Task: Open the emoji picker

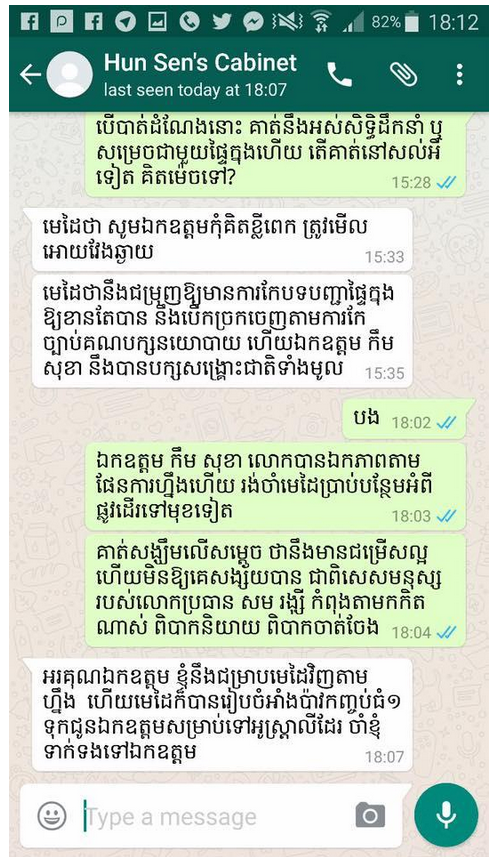Action: click(x=52, y=816)
